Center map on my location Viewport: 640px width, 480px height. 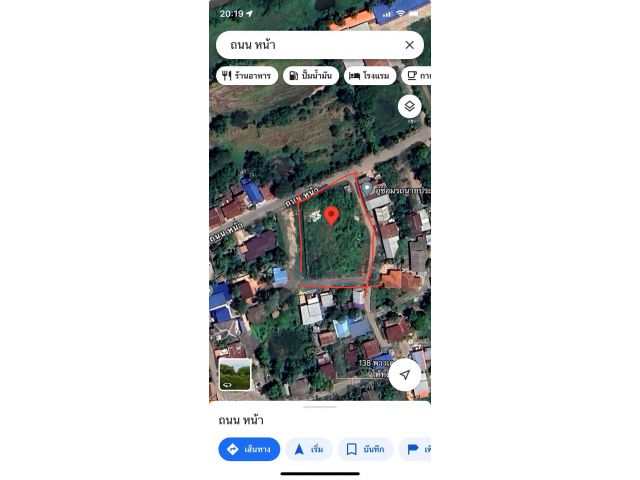404,374
